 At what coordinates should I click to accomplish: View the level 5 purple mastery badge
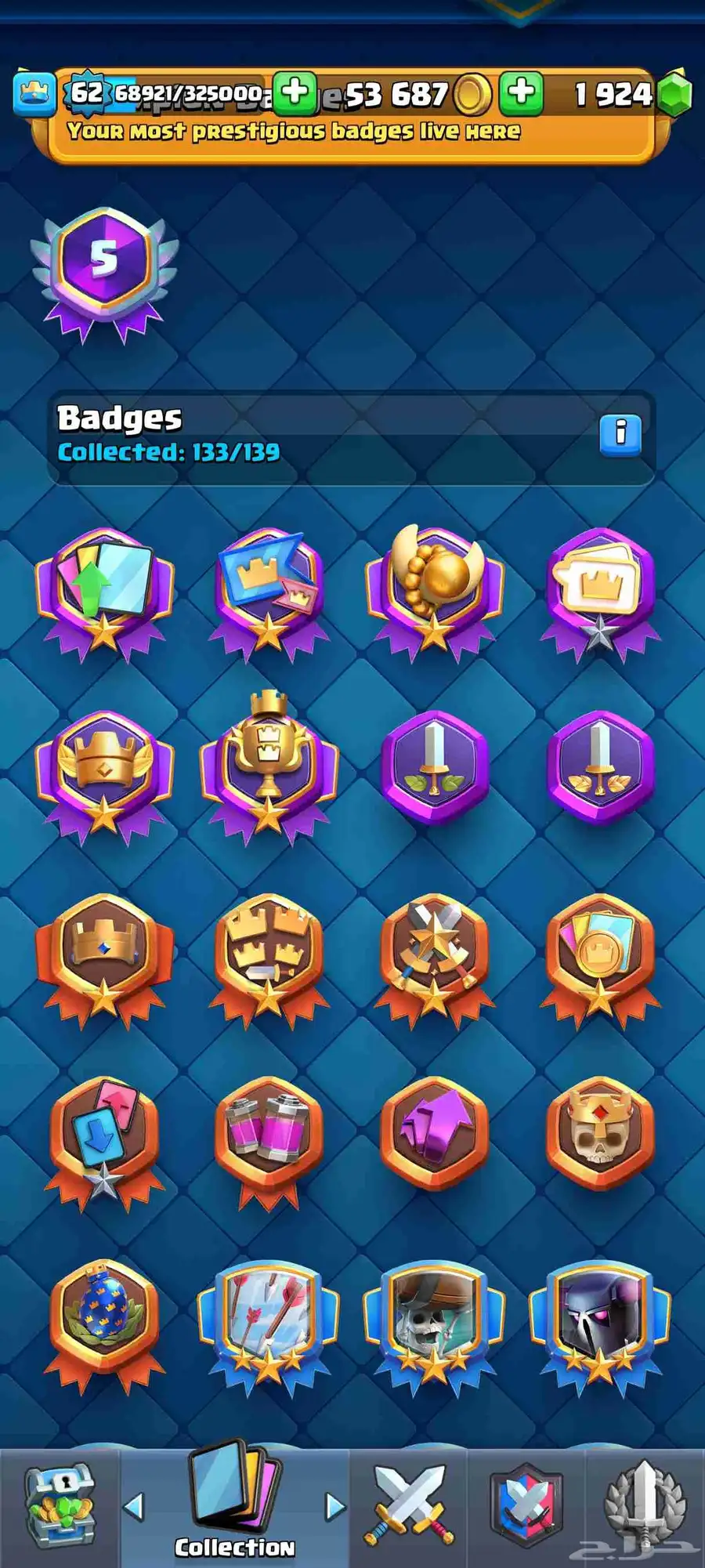104,270
